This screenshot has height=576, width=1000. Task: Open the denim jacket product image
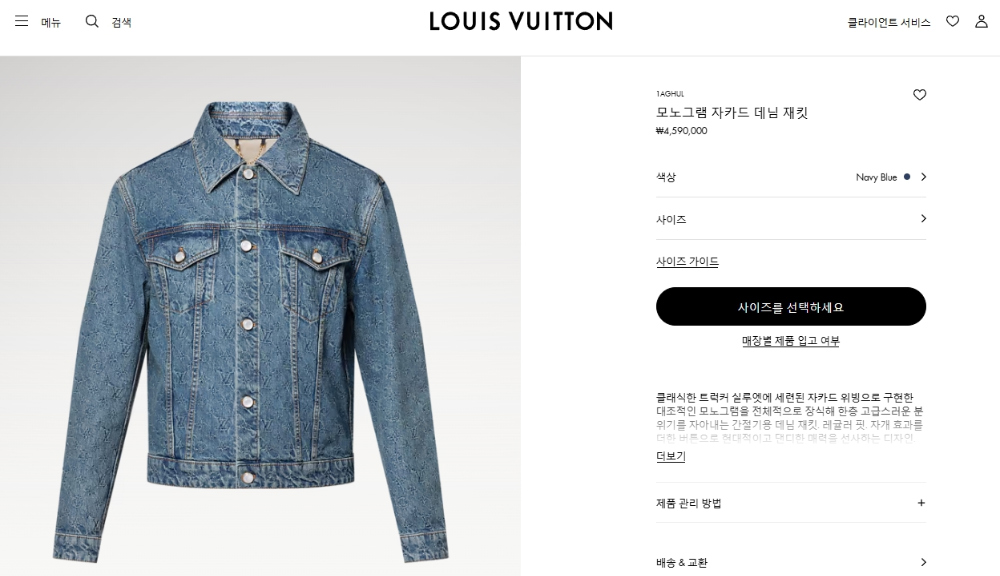[x=260, y=320]
